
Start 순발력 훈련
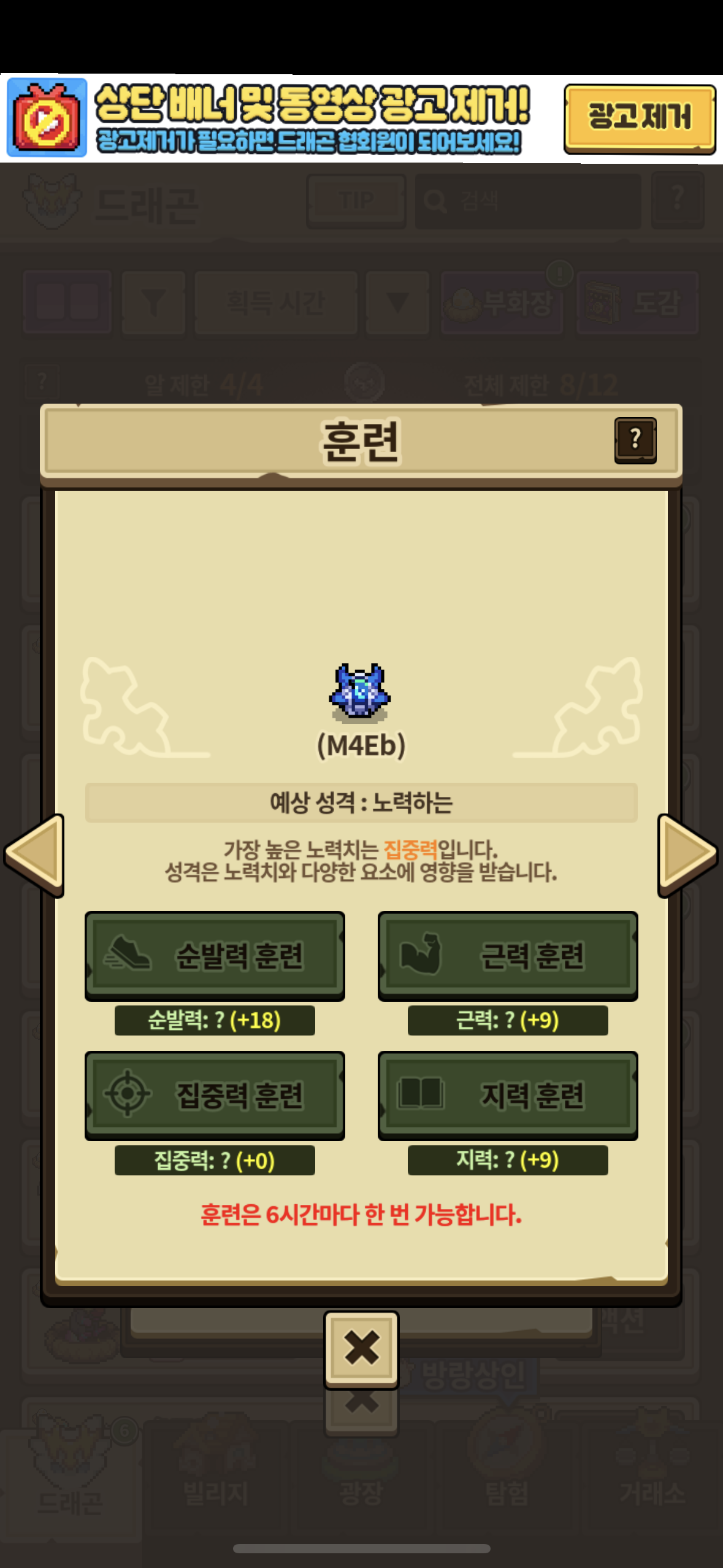click(x=215, y=955)
